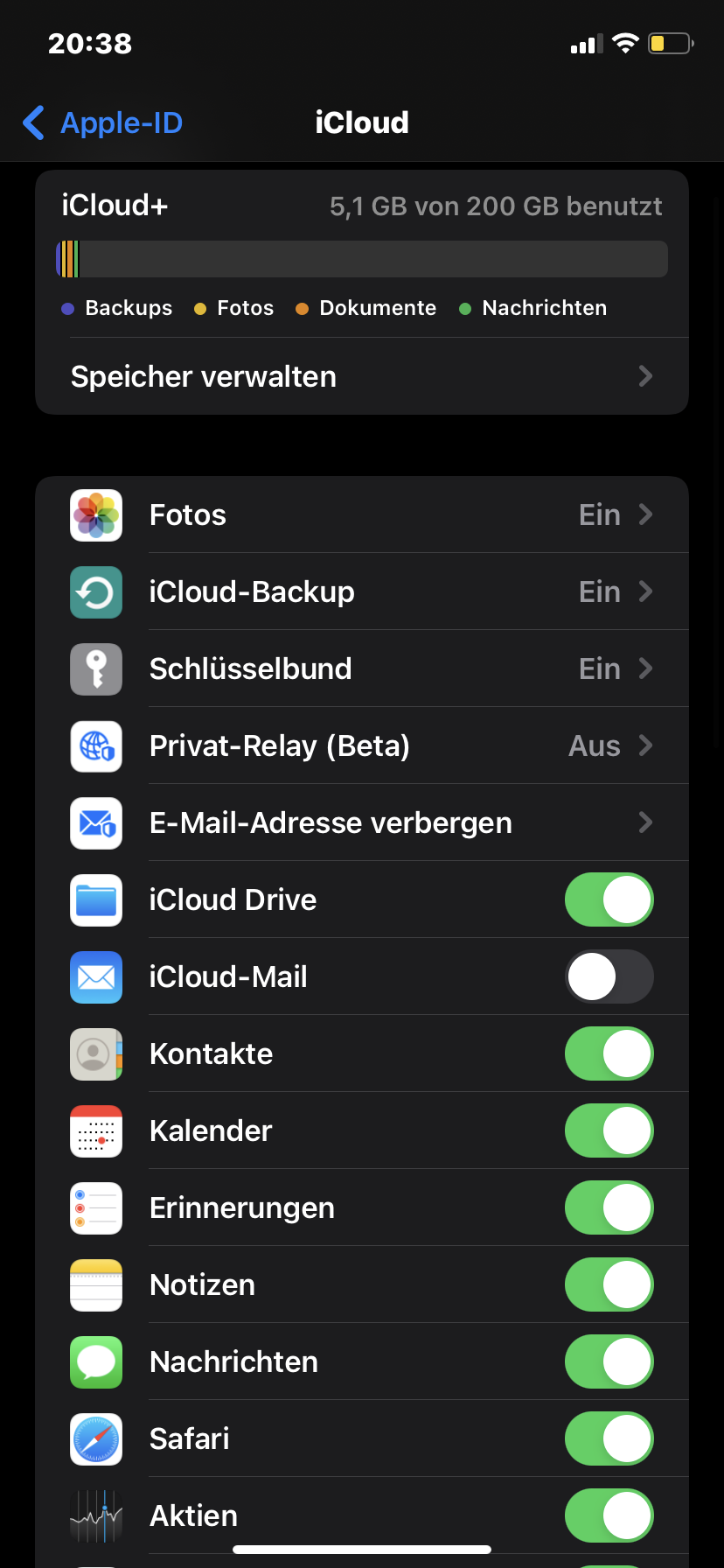Screen dimensions: 724x1568
Task: Toggle the Aktien switch
Action: click(609, 1515)
